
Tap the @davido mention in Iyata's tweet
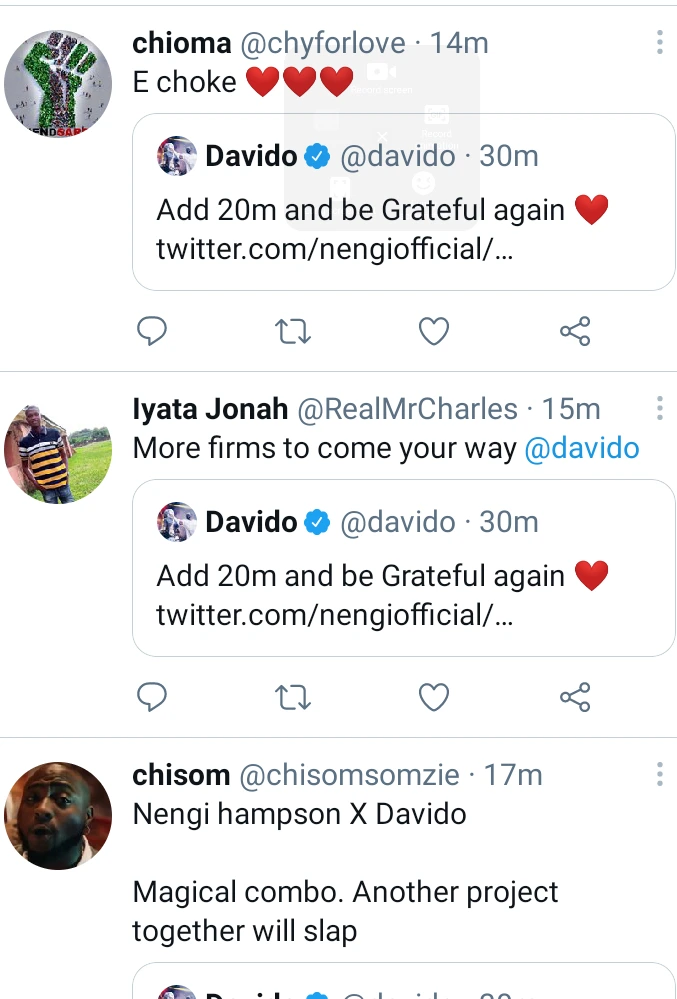click(582, 448)
